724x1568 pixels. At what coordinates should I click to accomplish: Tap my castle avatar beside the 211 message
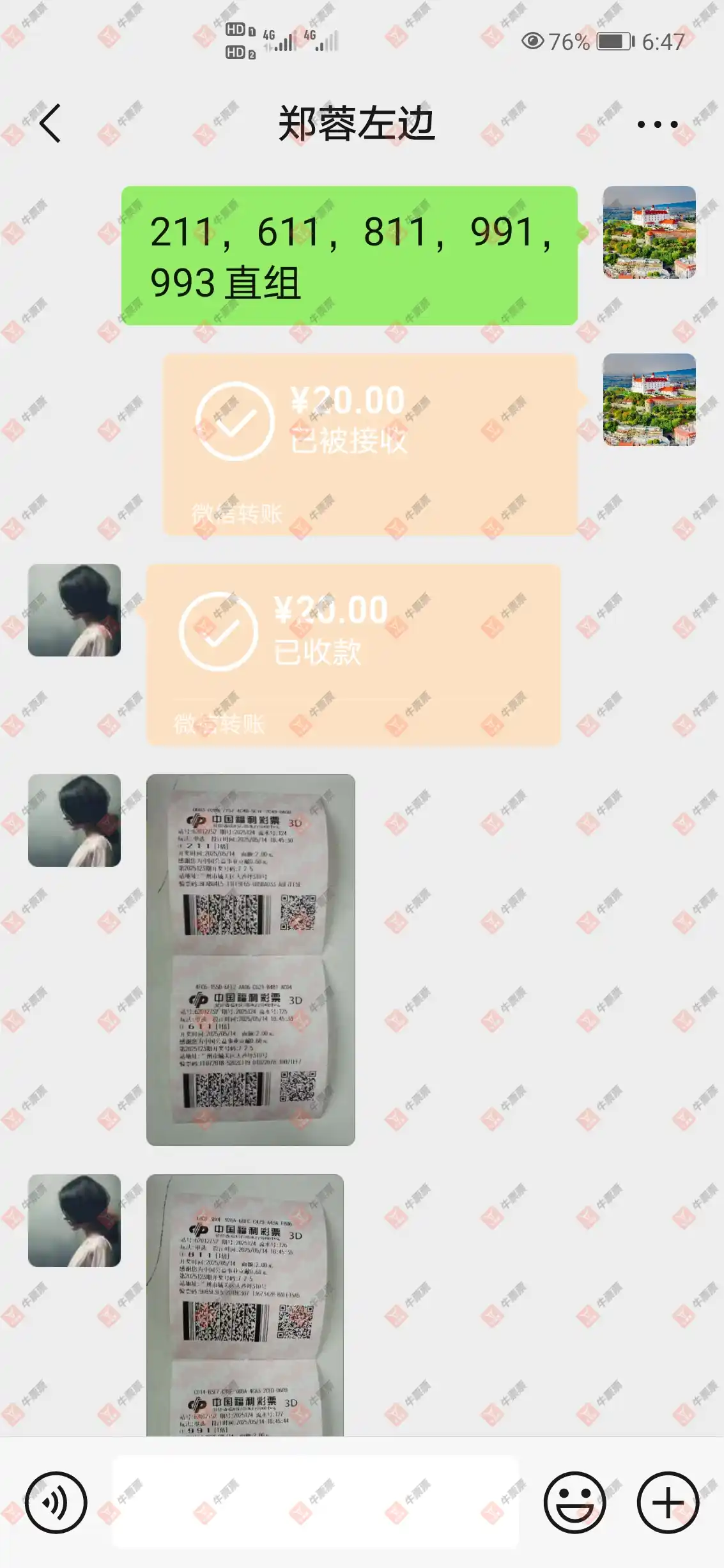pos(649,232)
